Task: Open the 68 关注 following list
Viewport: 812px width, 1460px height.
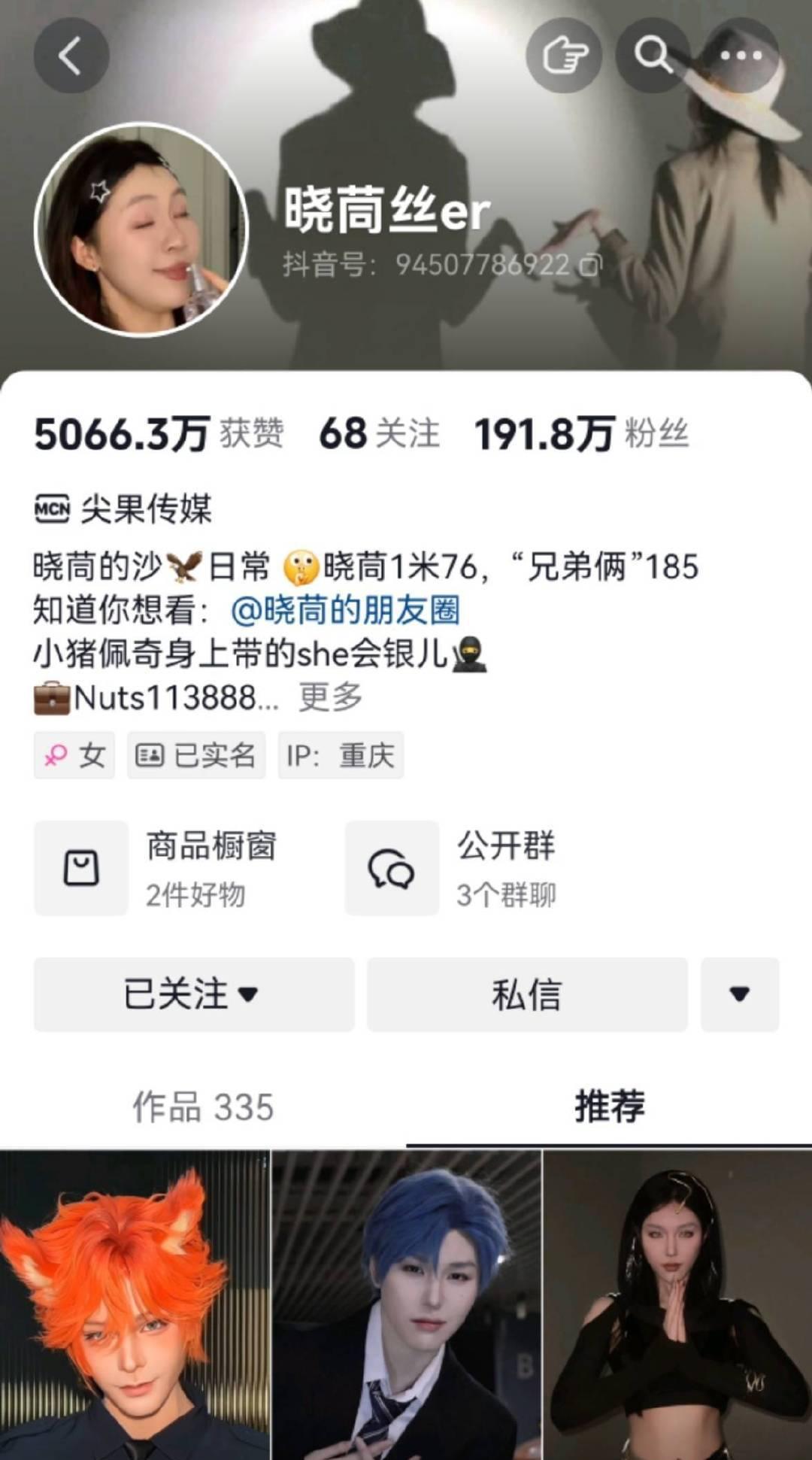Action: click(380, 434)
